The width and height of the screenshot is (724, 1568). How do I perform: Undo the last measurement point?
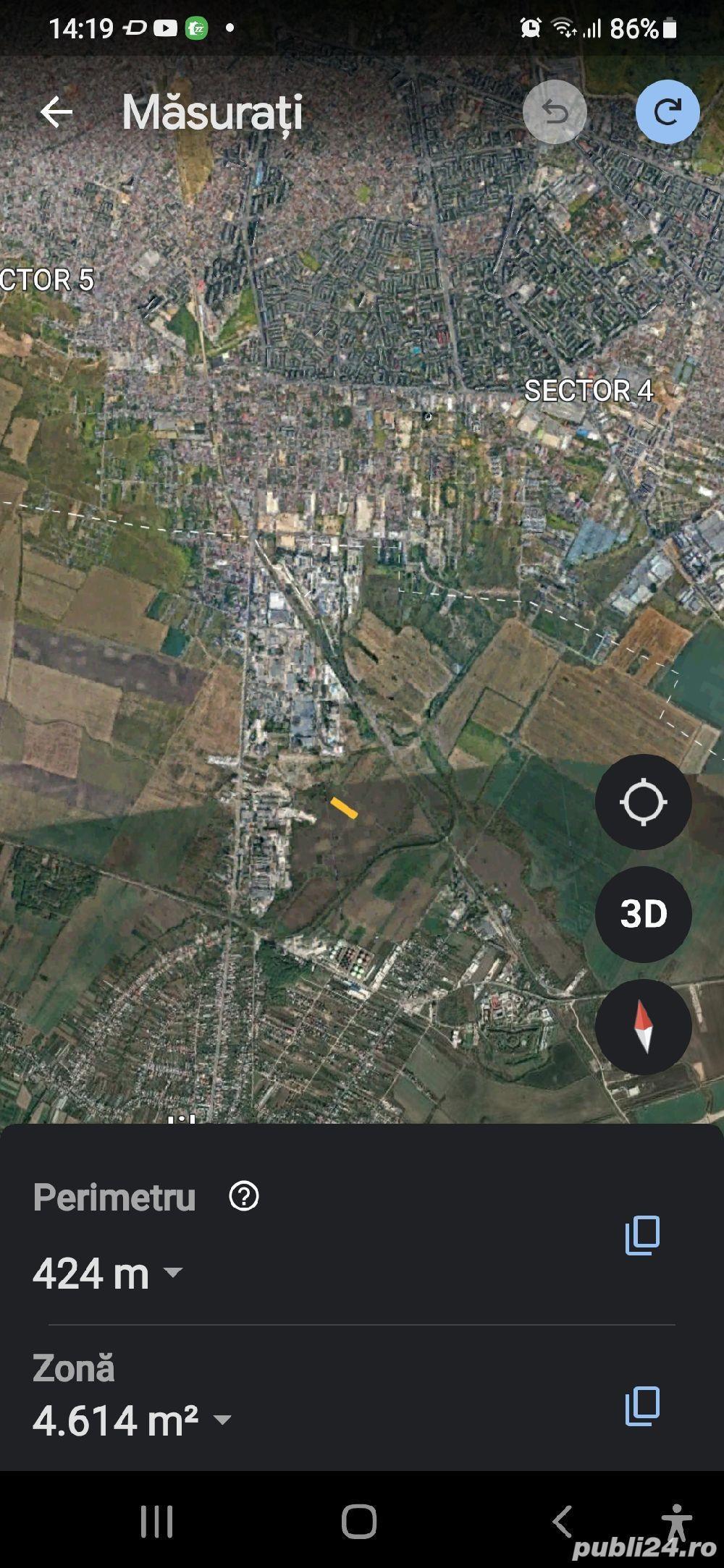coord(555,112)
